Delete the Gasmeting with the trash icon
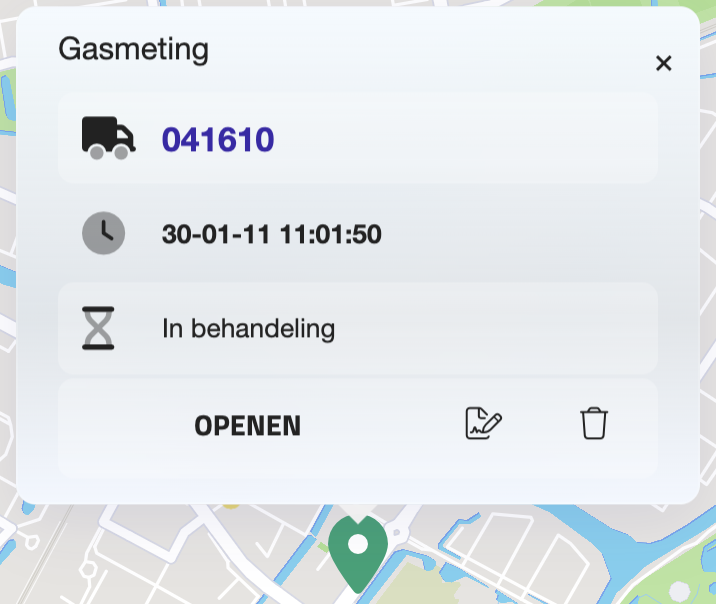716x604 pixels. (x=594, y=424)
